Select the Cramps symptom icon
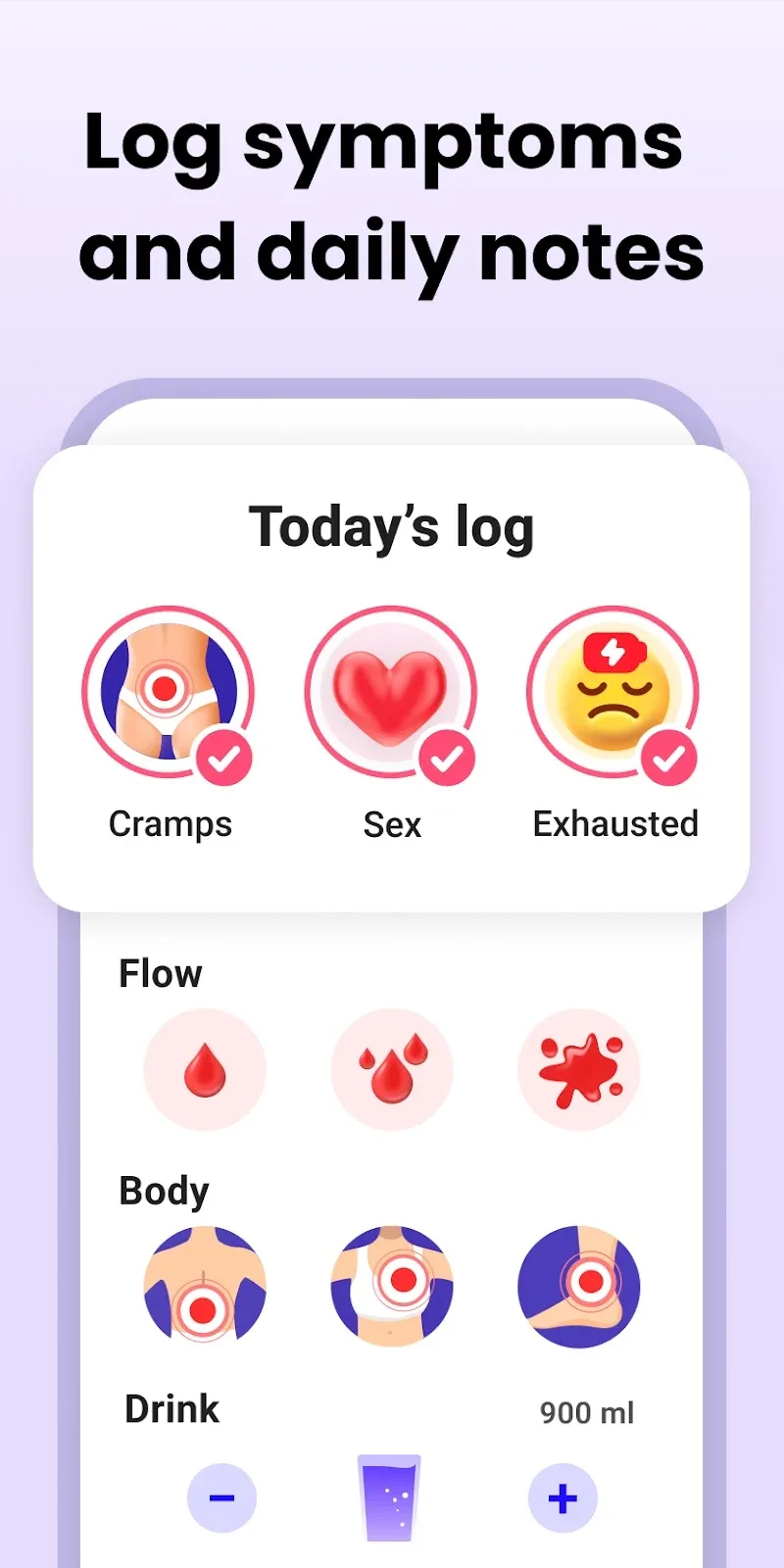 coord(171,692)
